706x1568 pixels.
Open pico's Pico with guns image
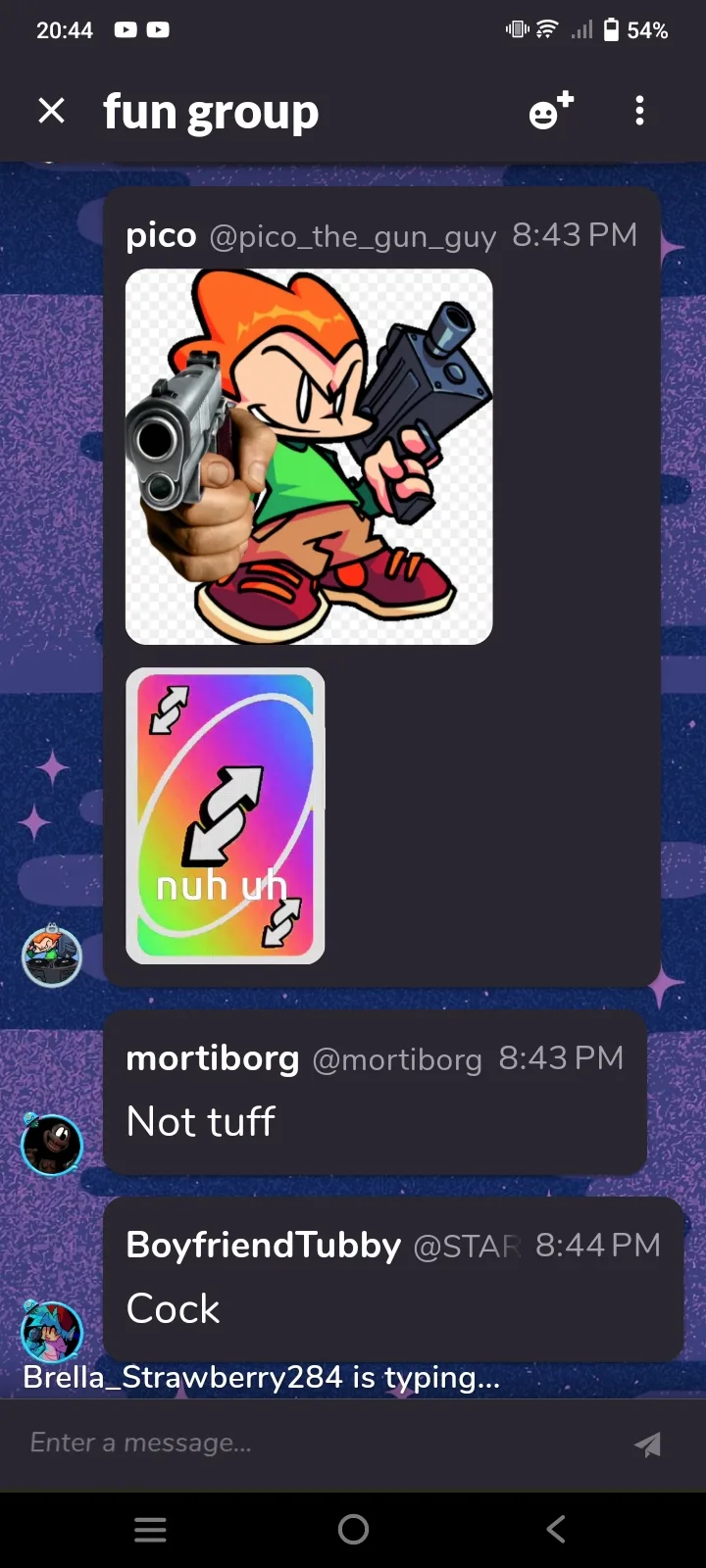point(309,457)
